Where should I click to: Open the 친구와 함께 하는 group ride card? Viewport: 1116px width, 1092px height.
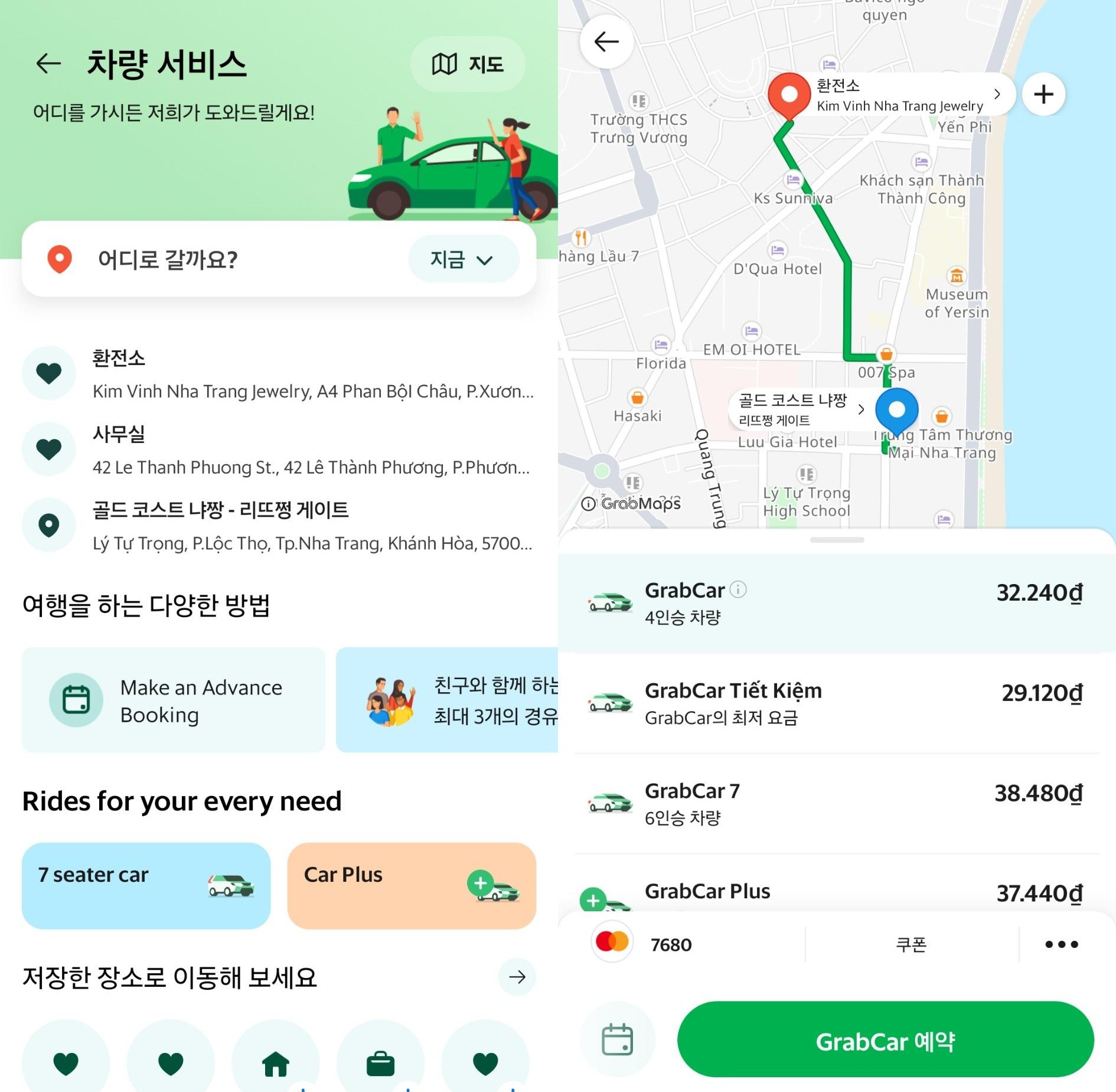point(449,700)
